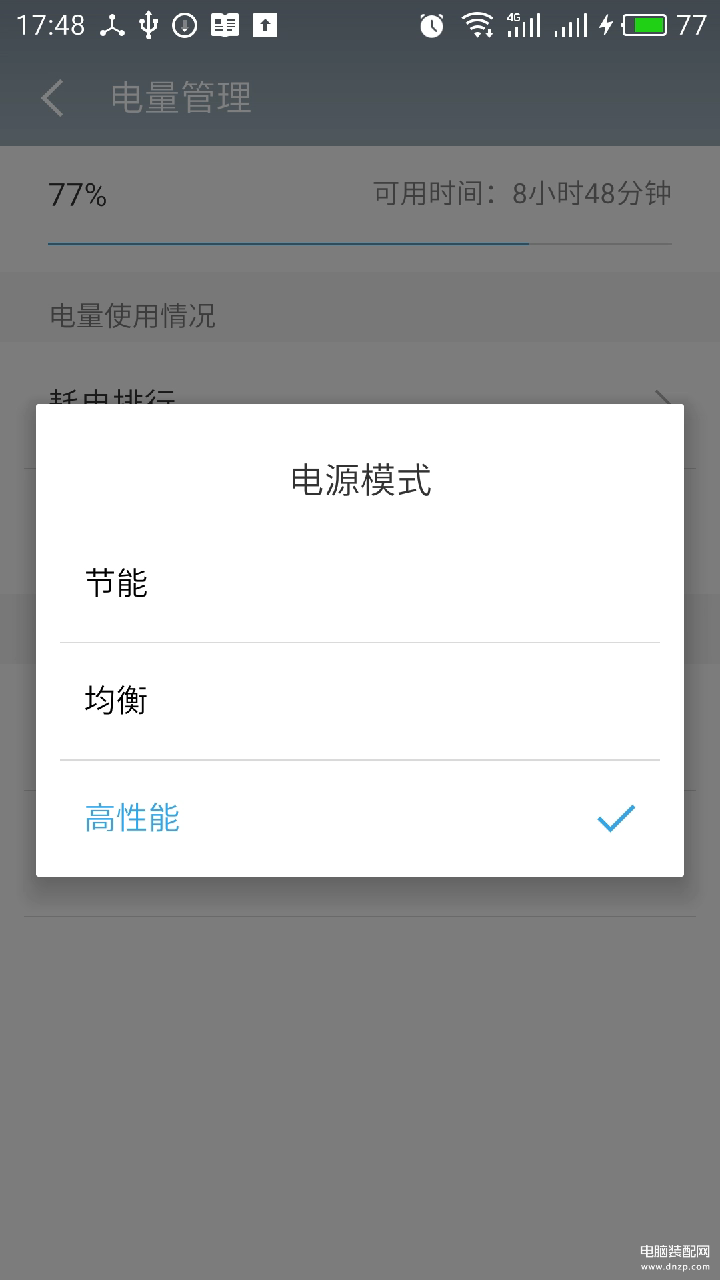This screenshot has height=1280, width=720.
Task: Select the 高性能 power mode option
Action: pos(360,819)
